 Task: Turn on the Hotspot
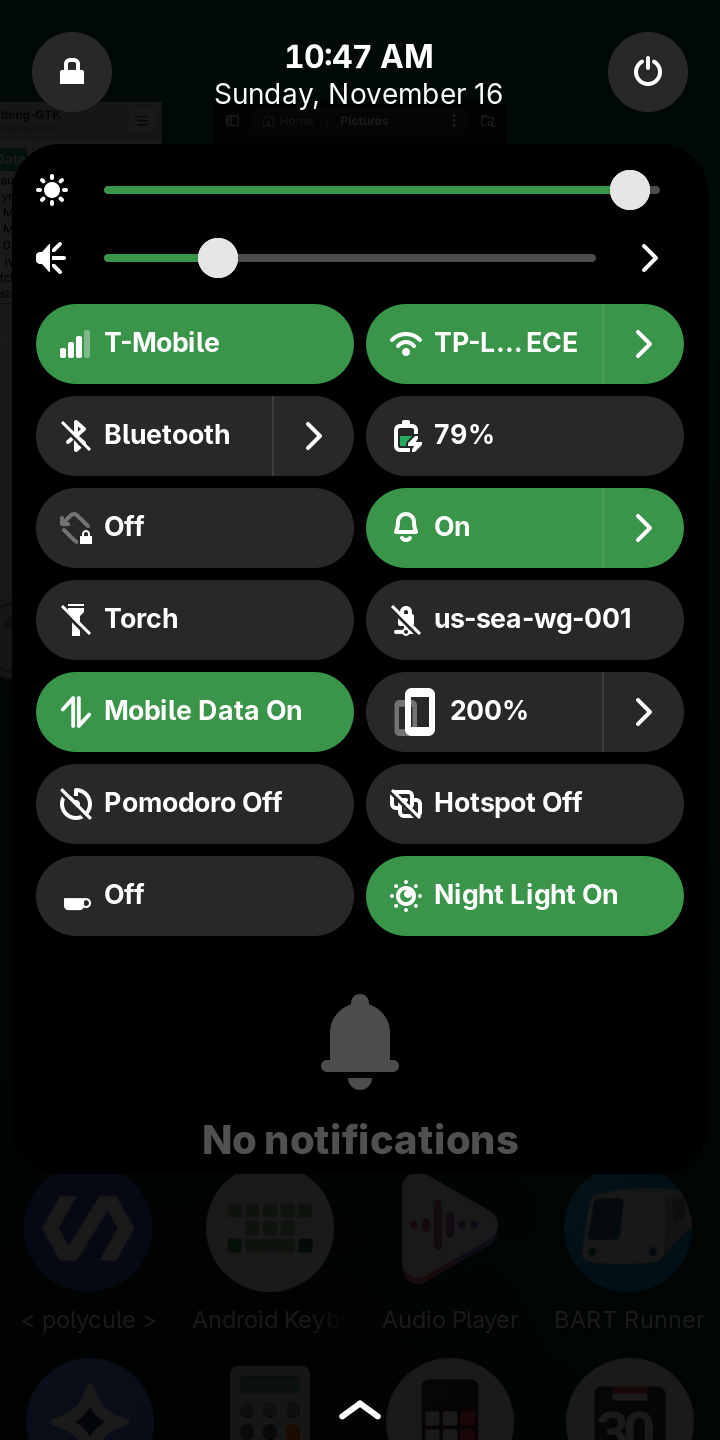tap(525, 804)
